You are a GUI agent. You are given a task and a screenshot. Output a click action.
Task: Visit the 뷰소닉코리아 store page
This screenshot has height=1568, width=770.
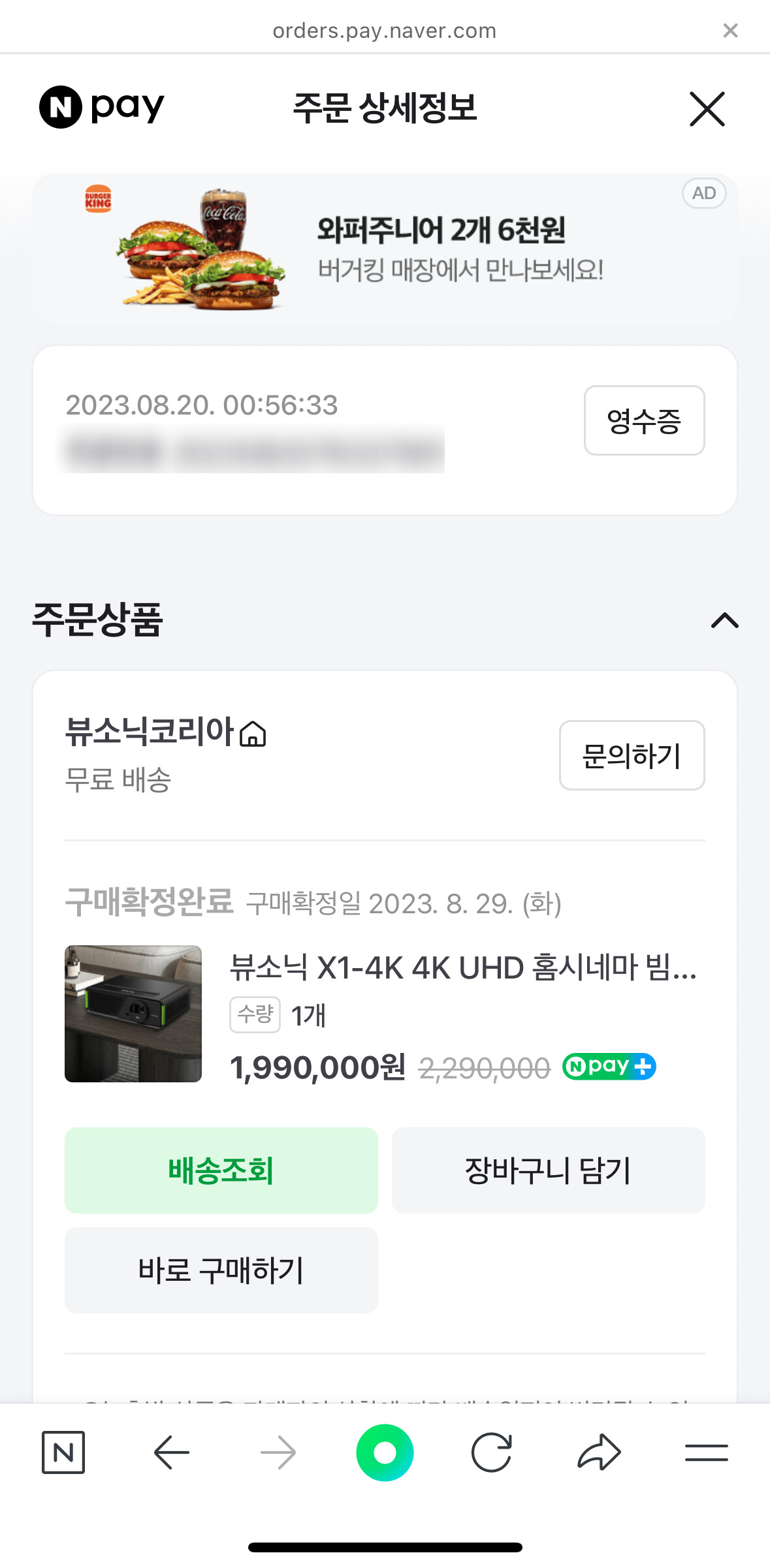tap(166, 732)
